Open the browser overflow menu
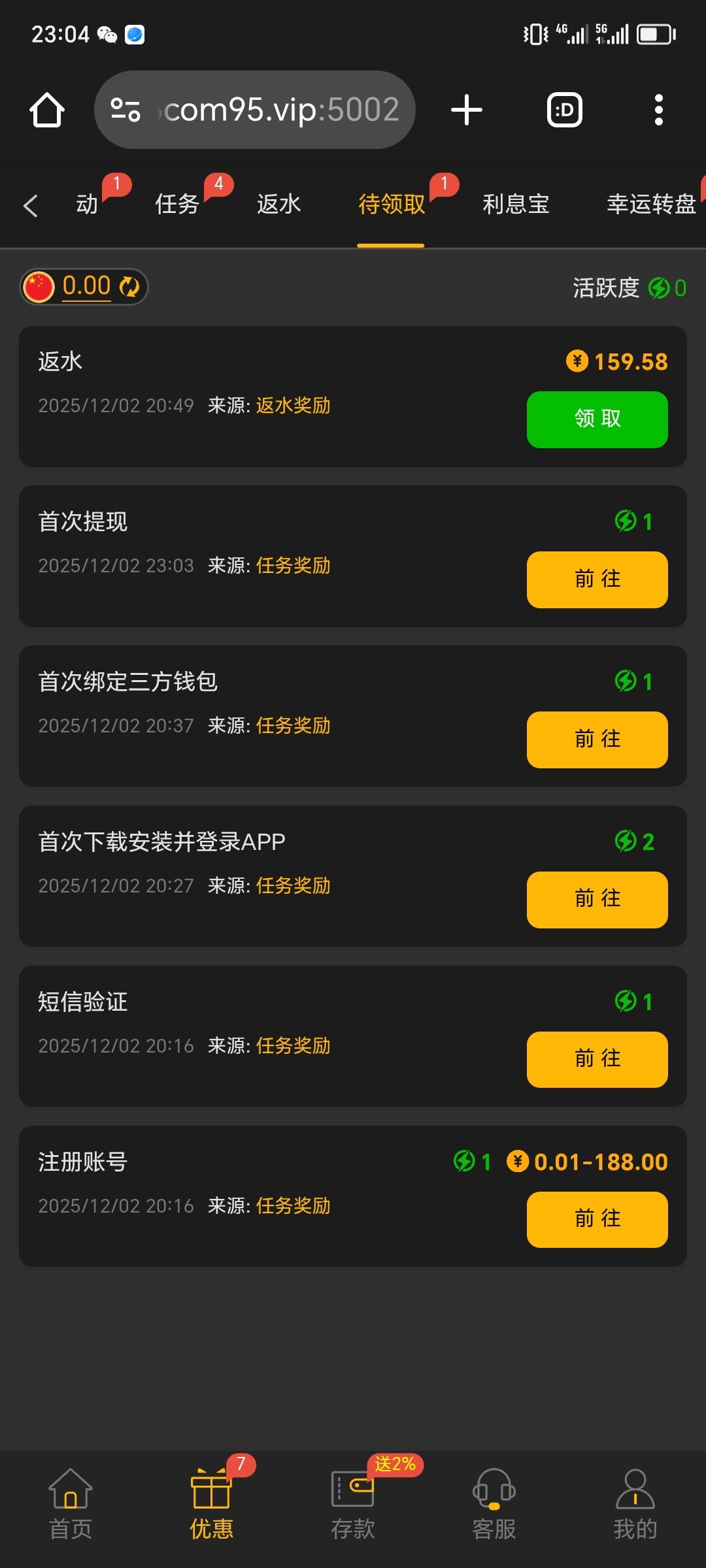 click(658, 110)
